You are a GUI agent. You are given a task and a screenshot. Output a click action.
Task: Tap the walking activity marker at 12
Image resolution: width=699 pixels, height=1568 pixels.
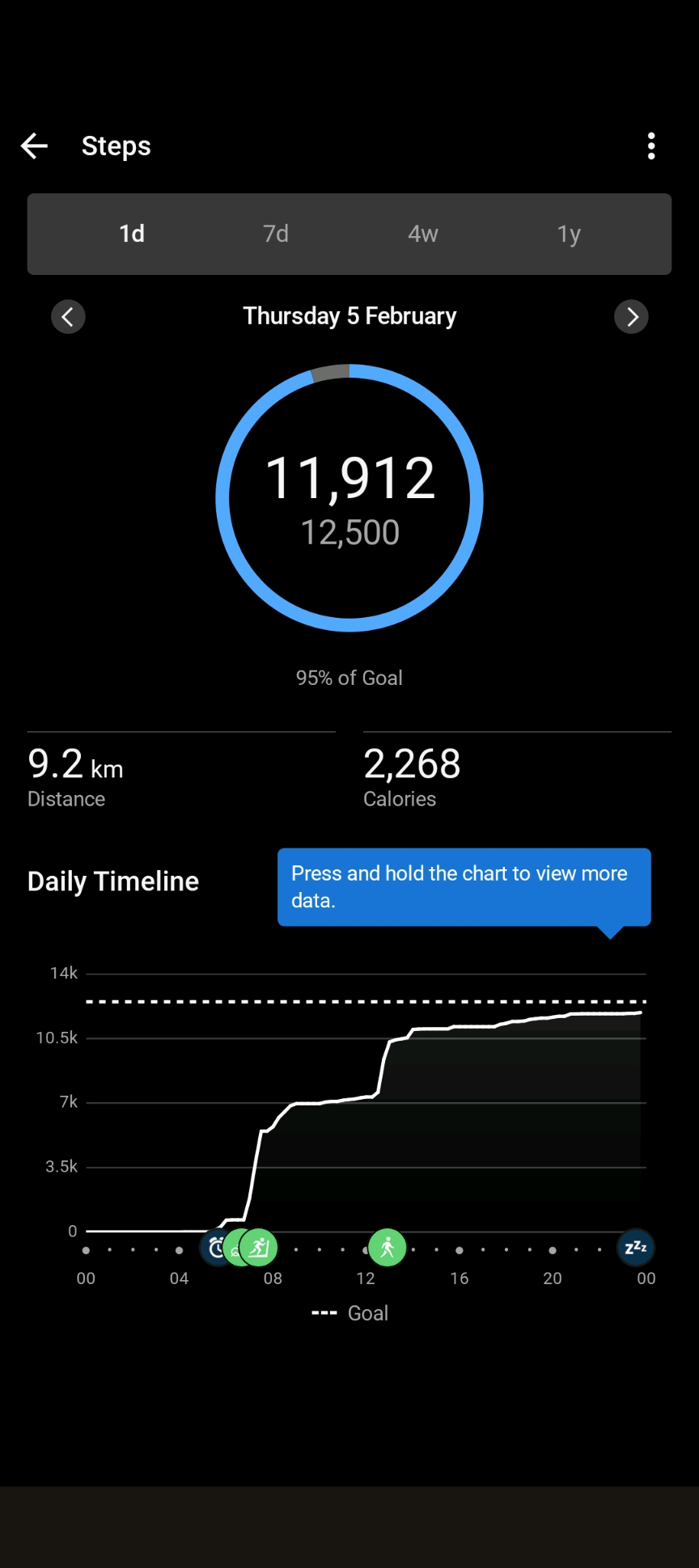click(388, 1248)
